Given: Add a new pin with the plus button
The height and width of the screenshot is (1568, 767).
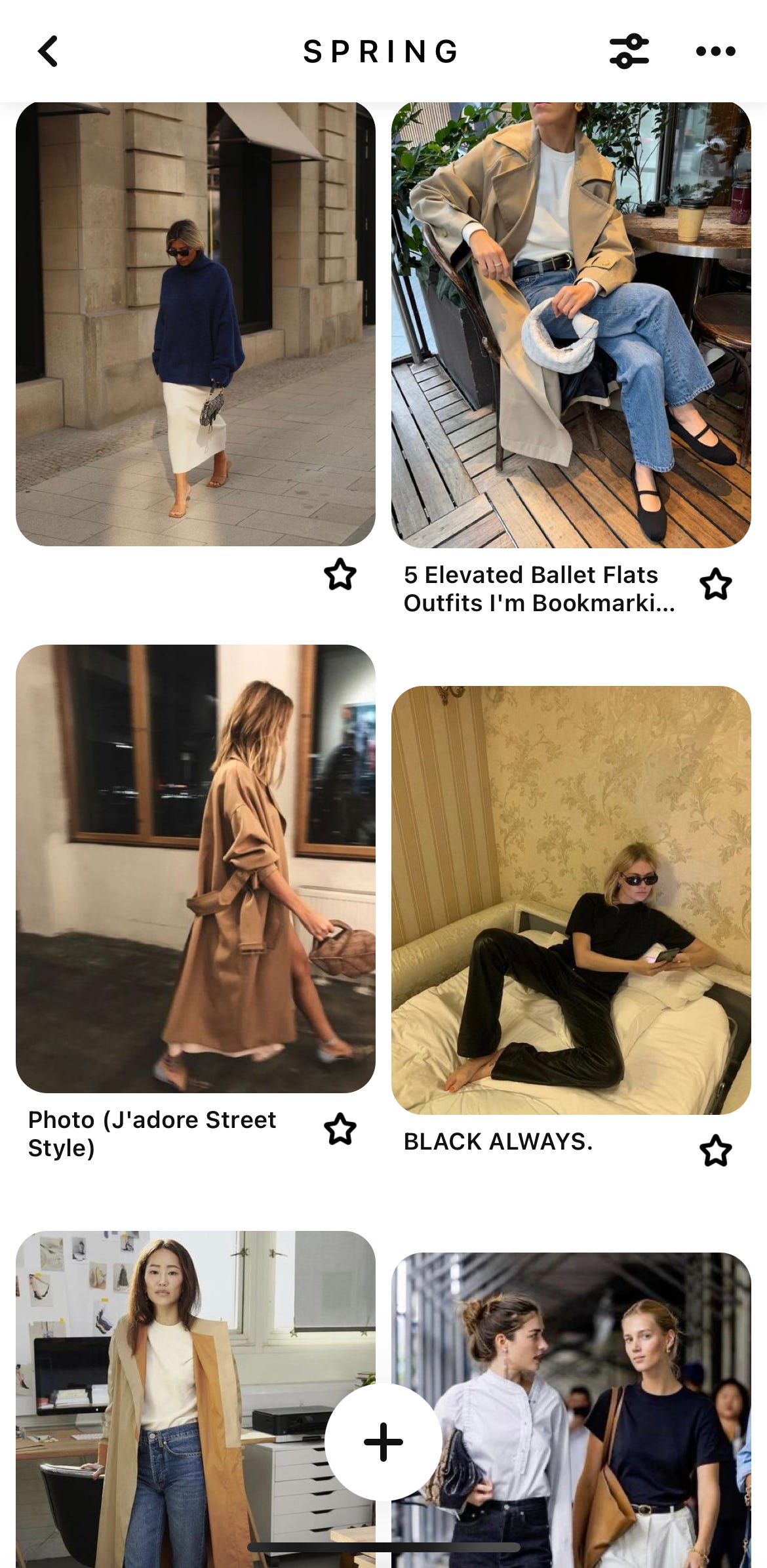Looking at the screenshot, I should (x=383, y=1442).
